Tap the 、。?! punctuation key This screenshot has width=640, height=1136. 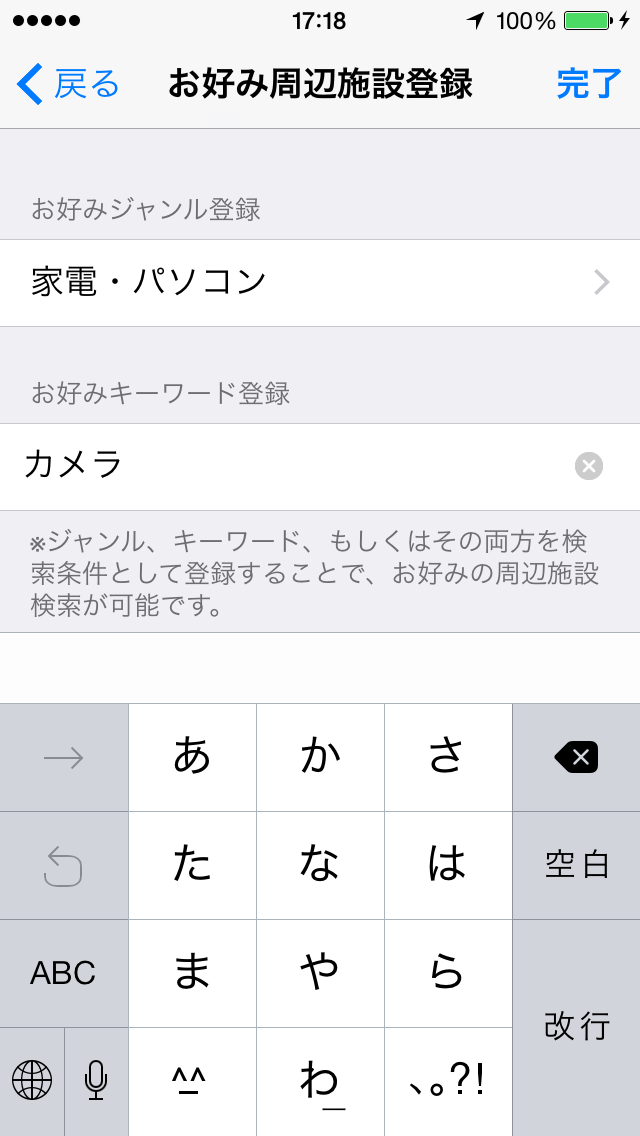(x=448, y=1081)
